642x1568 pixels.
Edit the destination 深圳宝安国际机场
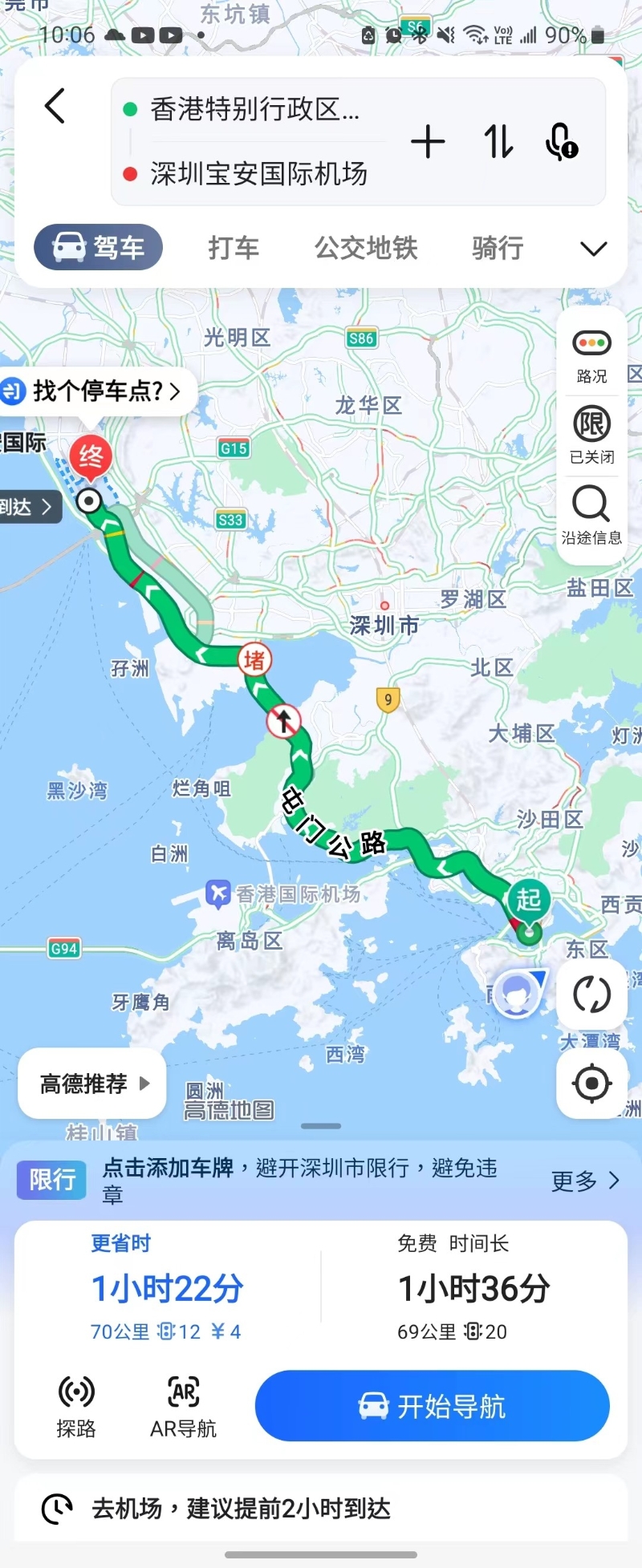pyautogui.click(x=258, y=174)
